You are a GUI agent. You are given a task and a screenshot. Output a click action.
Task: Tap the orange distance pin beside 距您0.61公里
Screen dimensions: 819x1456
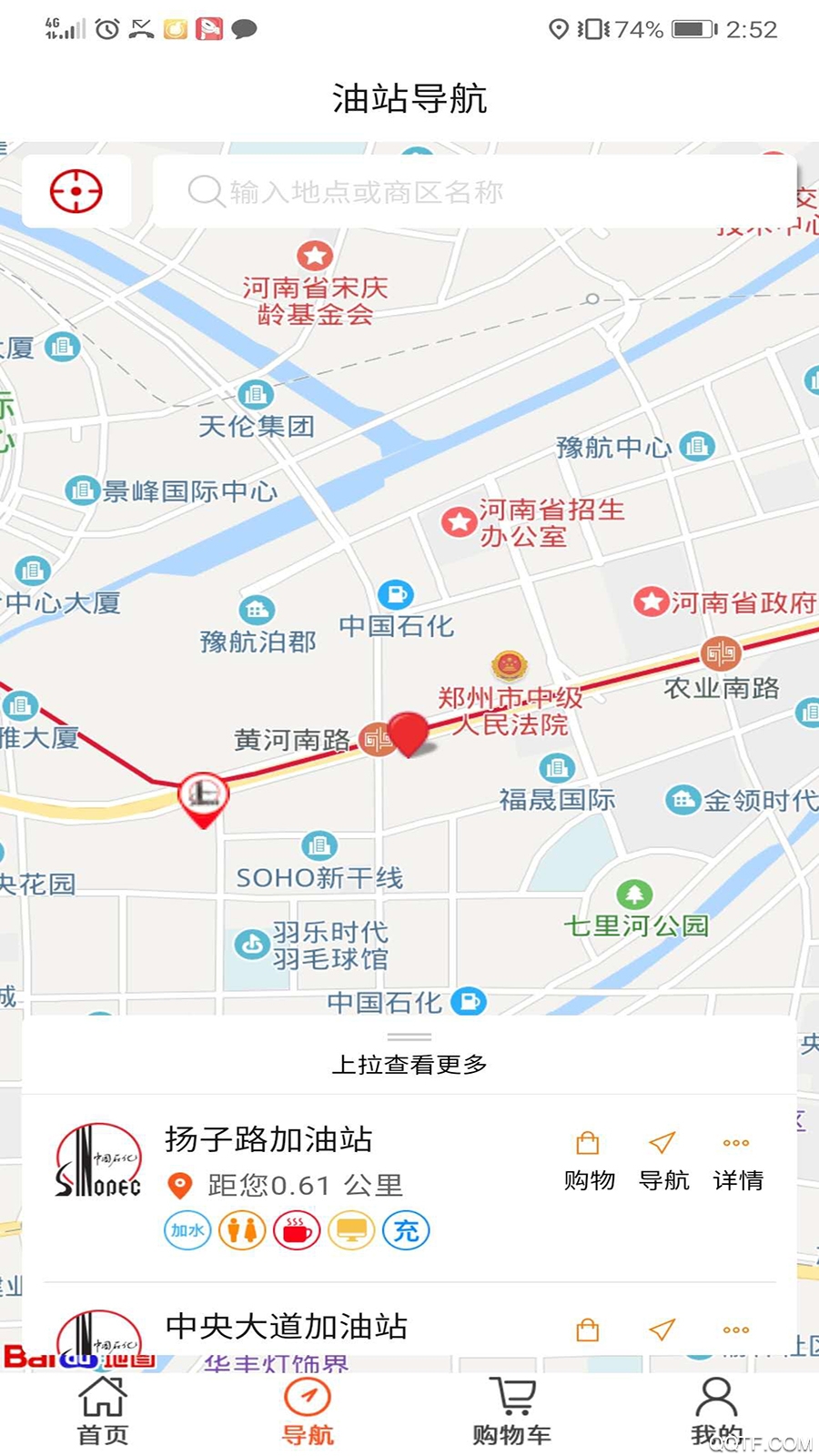[178, 1185]
